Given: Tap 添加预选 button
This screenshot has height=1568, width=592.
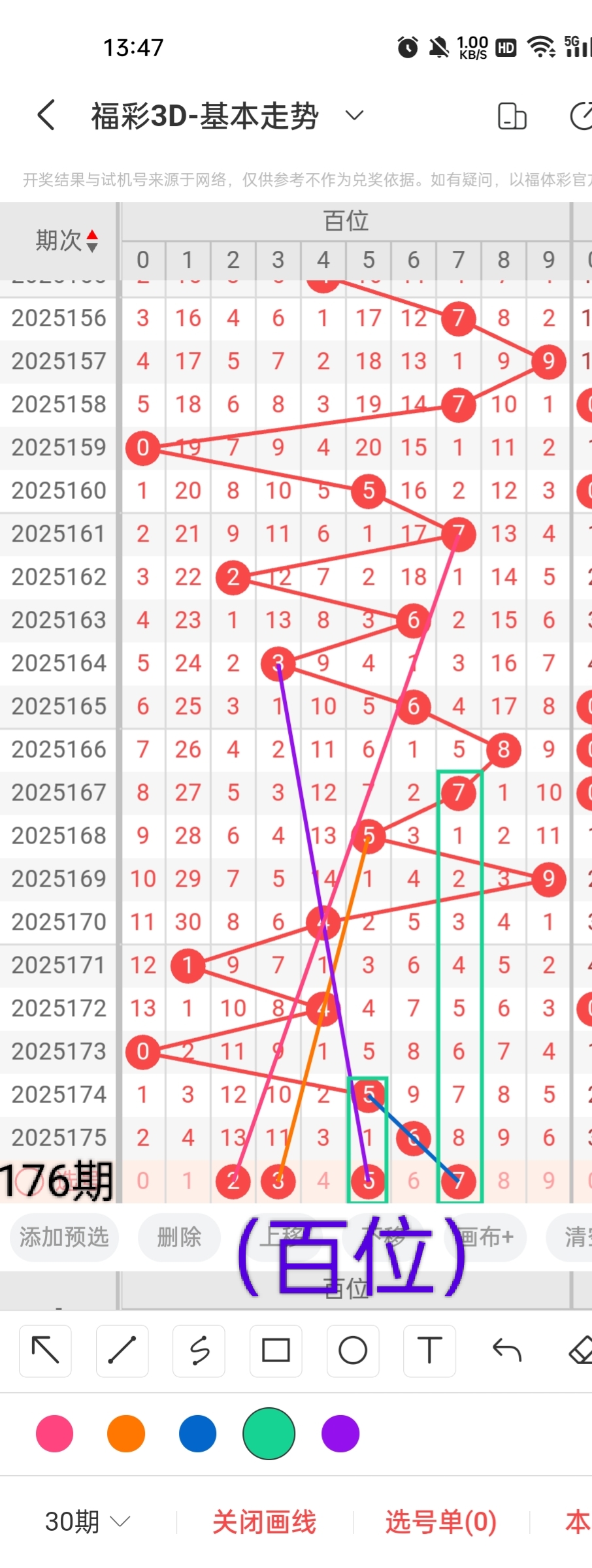Looking at the screenshot, I should tap(63, 1237).
